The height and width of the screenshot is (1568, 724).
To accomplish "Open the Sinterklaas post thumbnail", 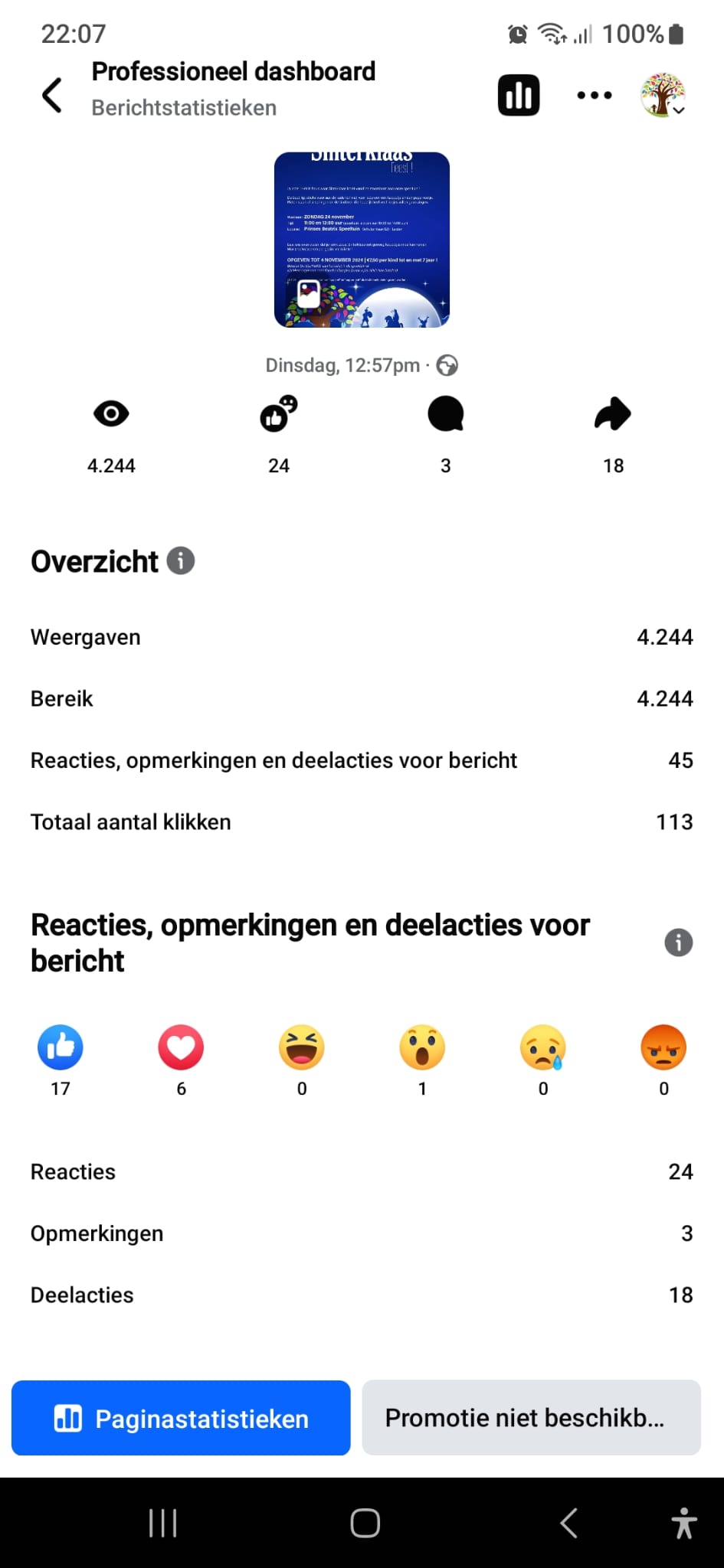I will [362, 240].
